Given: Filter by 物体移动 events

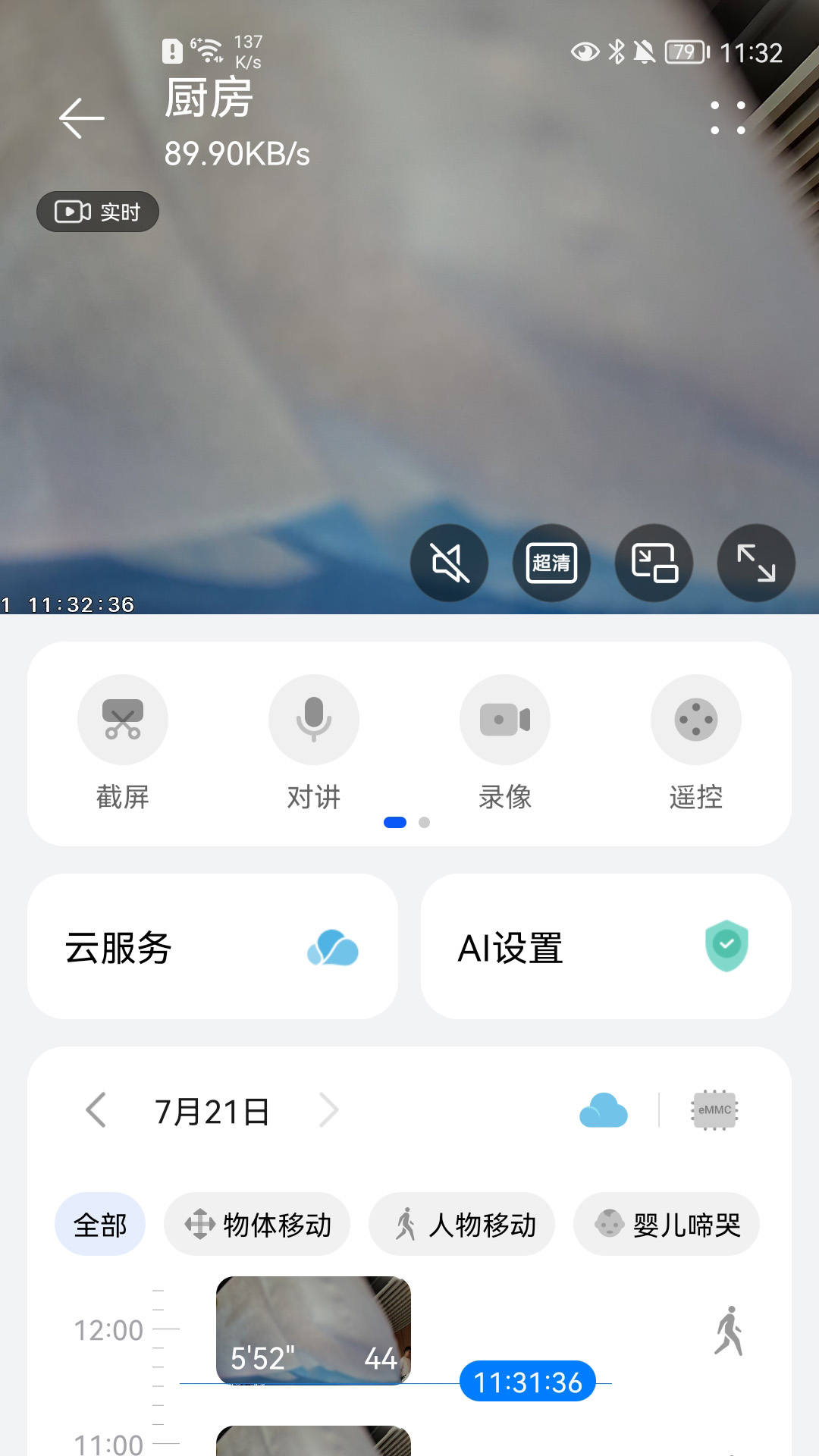Looking at the screenshot, I should [x=257, y=1224].
